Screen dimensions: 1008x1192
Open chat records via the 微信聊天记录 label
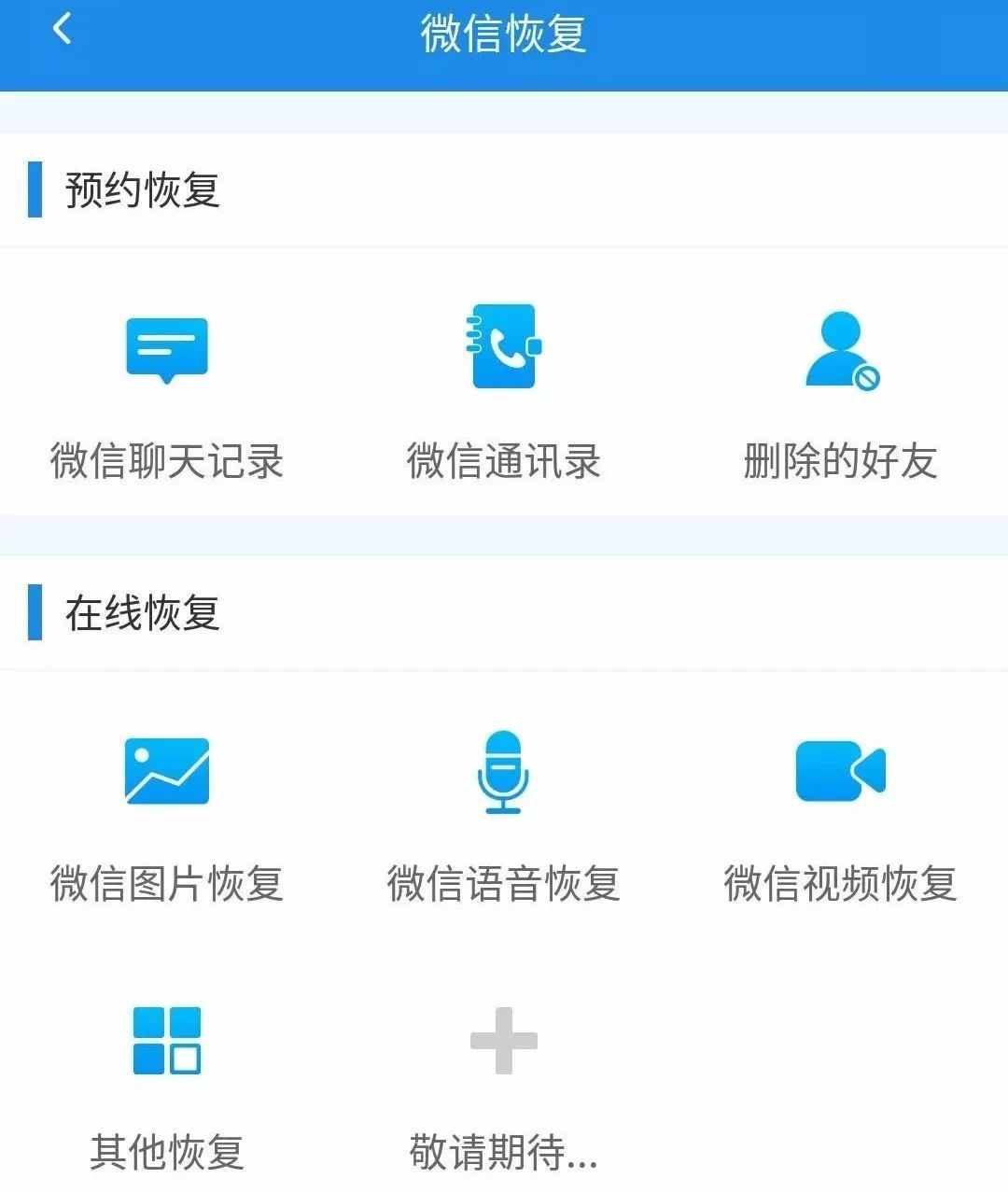(x=168, y=461)
